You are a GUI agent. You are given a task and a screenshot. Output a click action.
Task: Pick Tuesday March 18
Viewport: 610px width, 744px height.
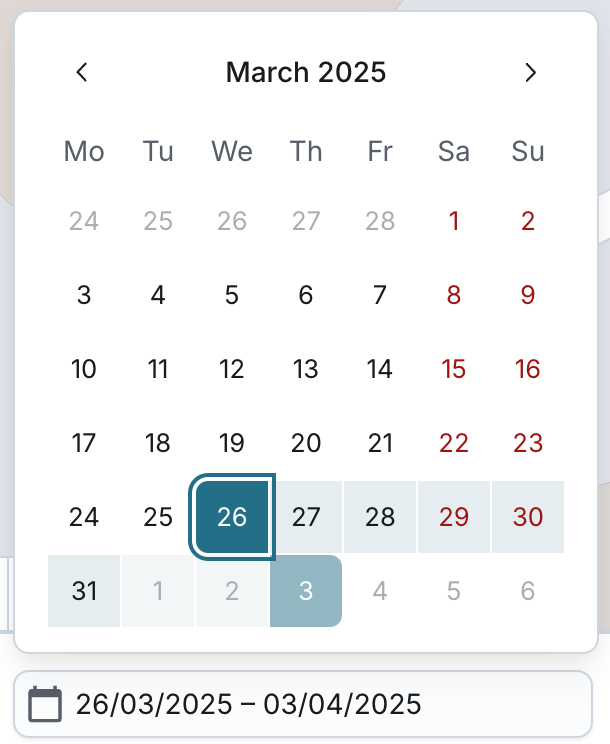tap(158, 443)
